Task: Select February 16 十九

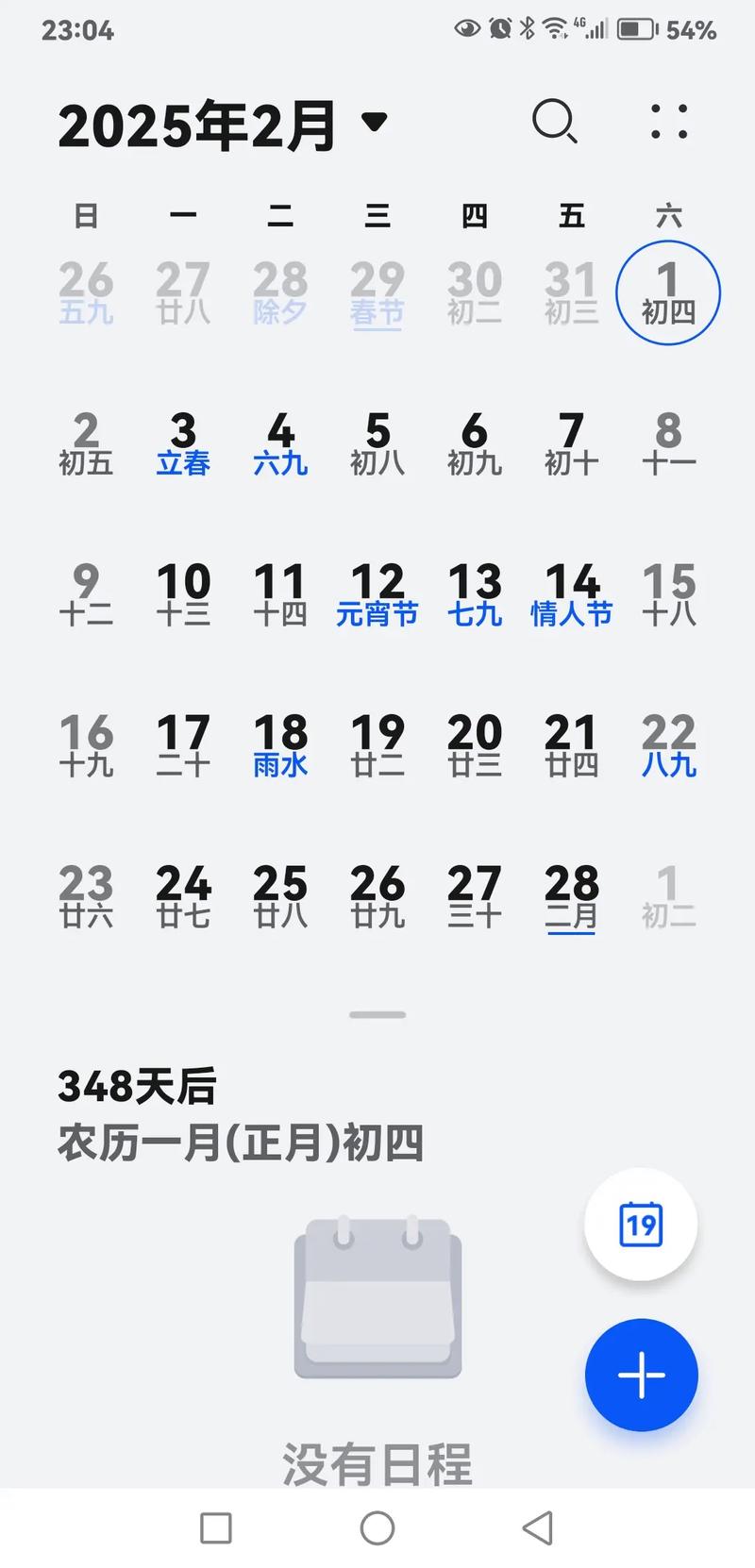Action: click(x=86, y=745)
